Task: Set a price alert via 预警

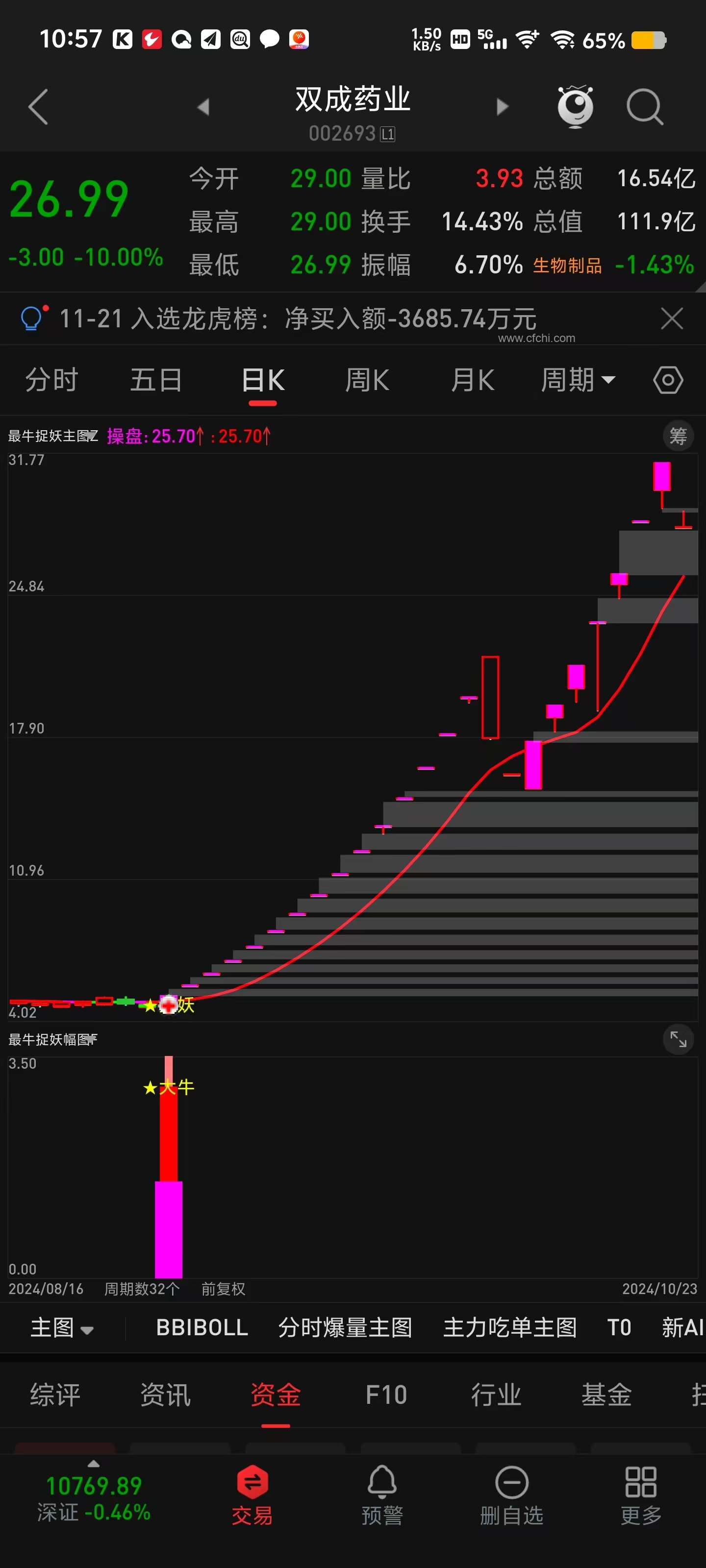Action: (382, 1494)
